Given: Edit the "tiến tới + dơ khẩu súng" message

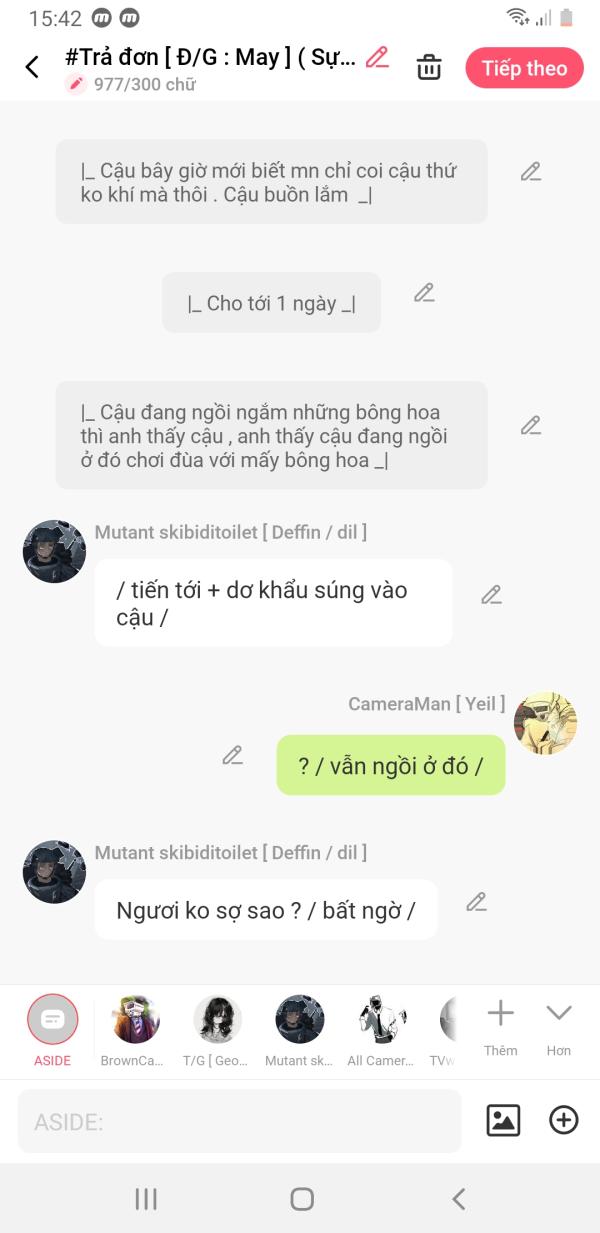Looking at the screenshot, I should coord(491,595).
